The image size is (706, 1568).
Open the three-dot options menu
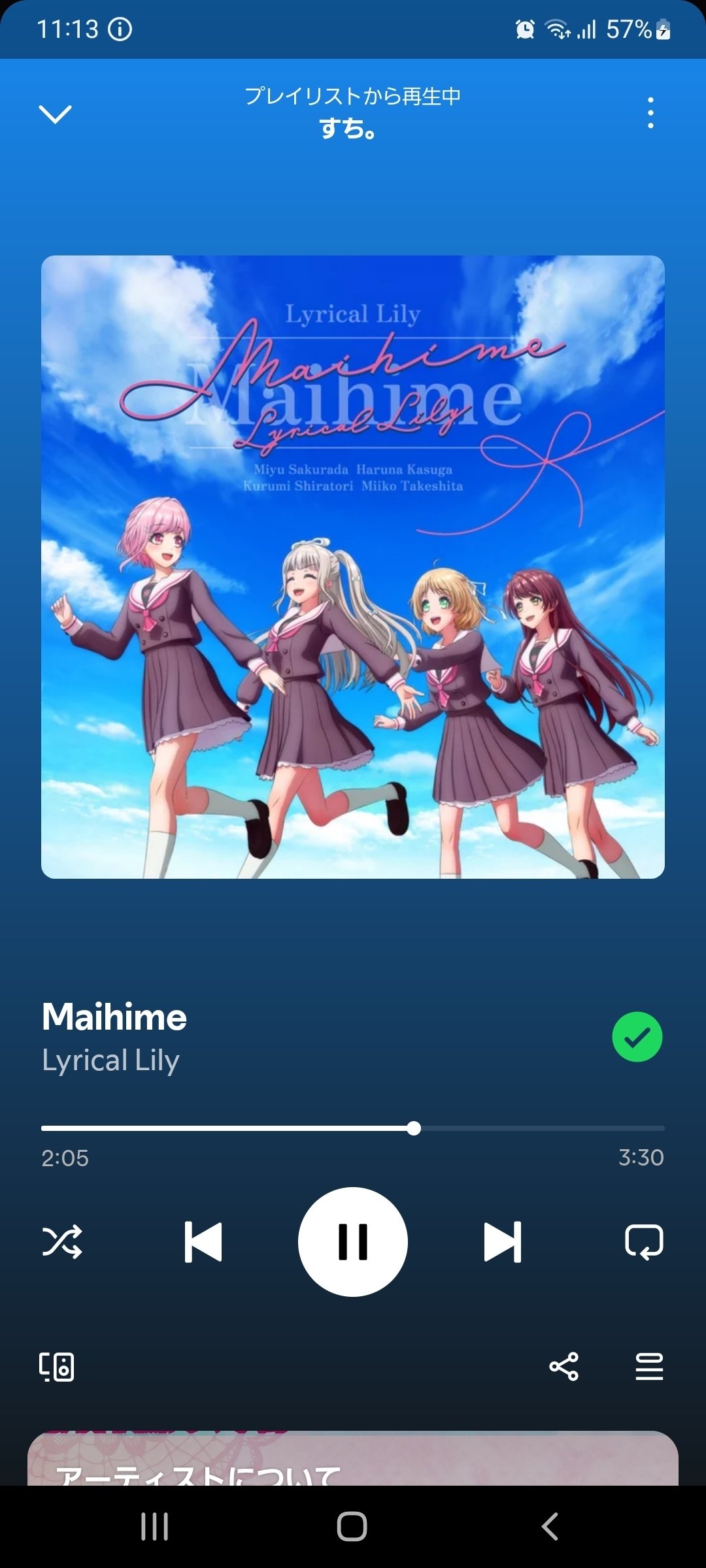[650, 112]
